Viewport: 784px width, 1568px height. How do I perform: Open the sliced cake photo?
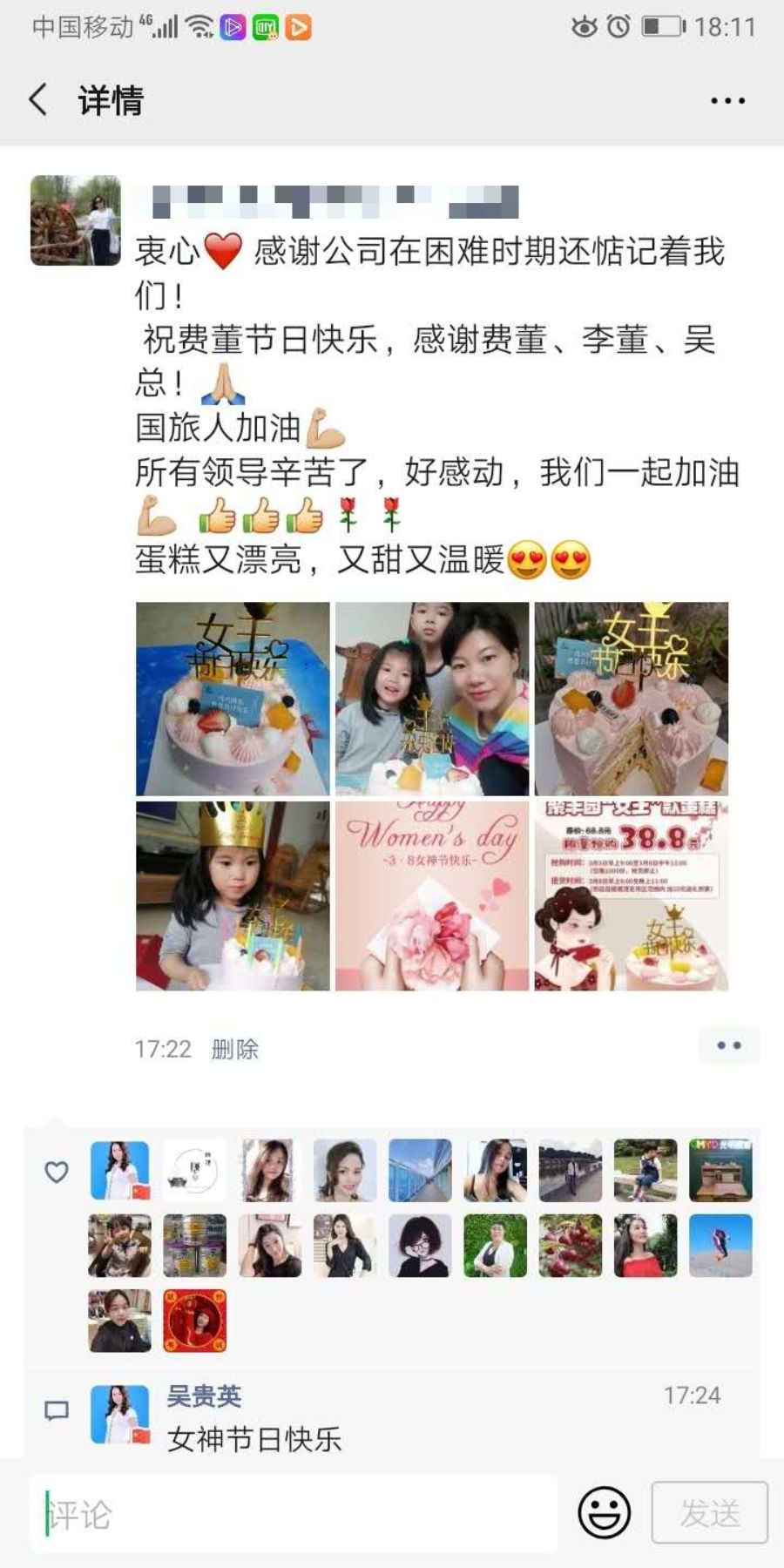tap(632, 699)
